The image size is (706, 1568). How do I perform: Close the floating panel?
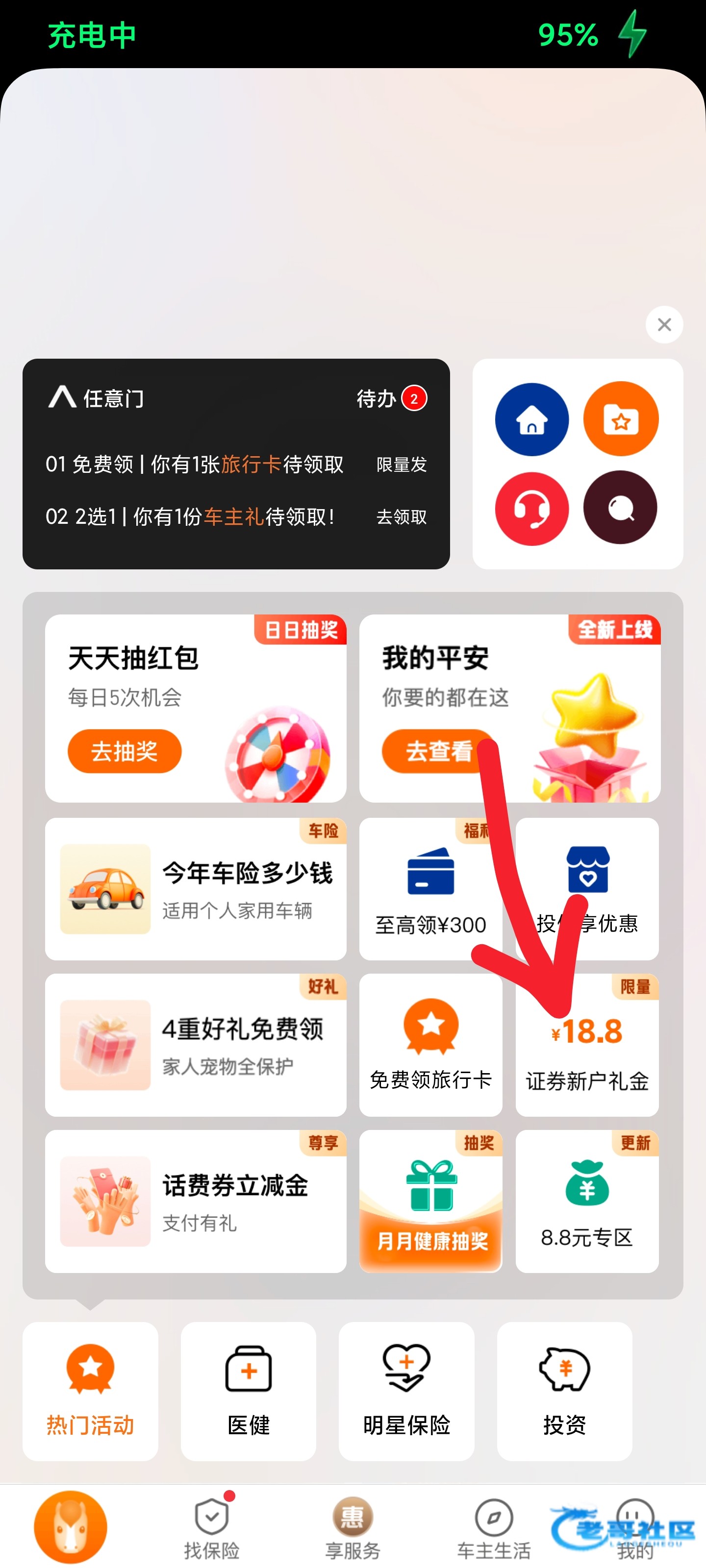coord(664,324)
